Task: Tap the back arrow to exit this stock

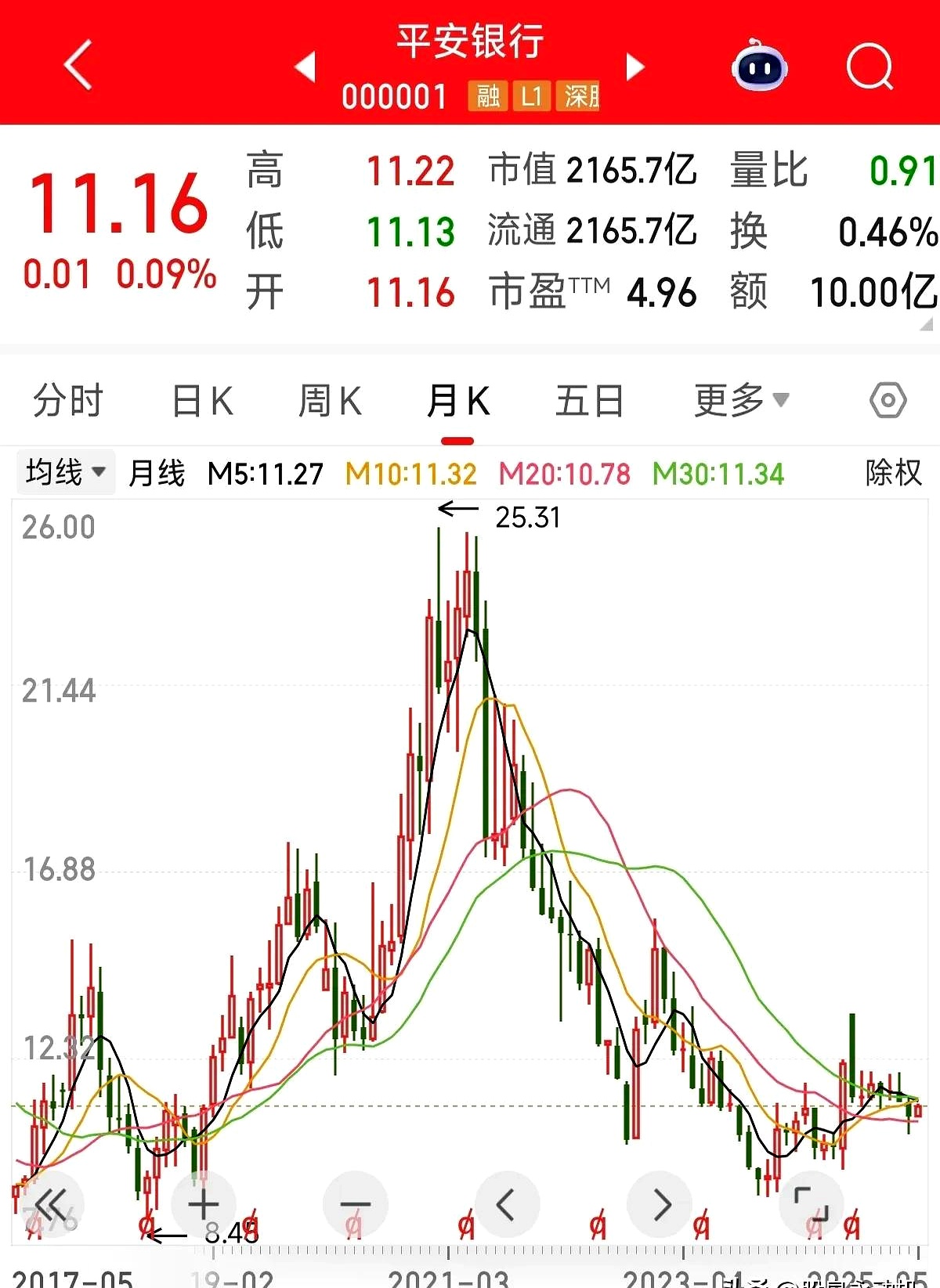Action: click(x=77, y=66)
